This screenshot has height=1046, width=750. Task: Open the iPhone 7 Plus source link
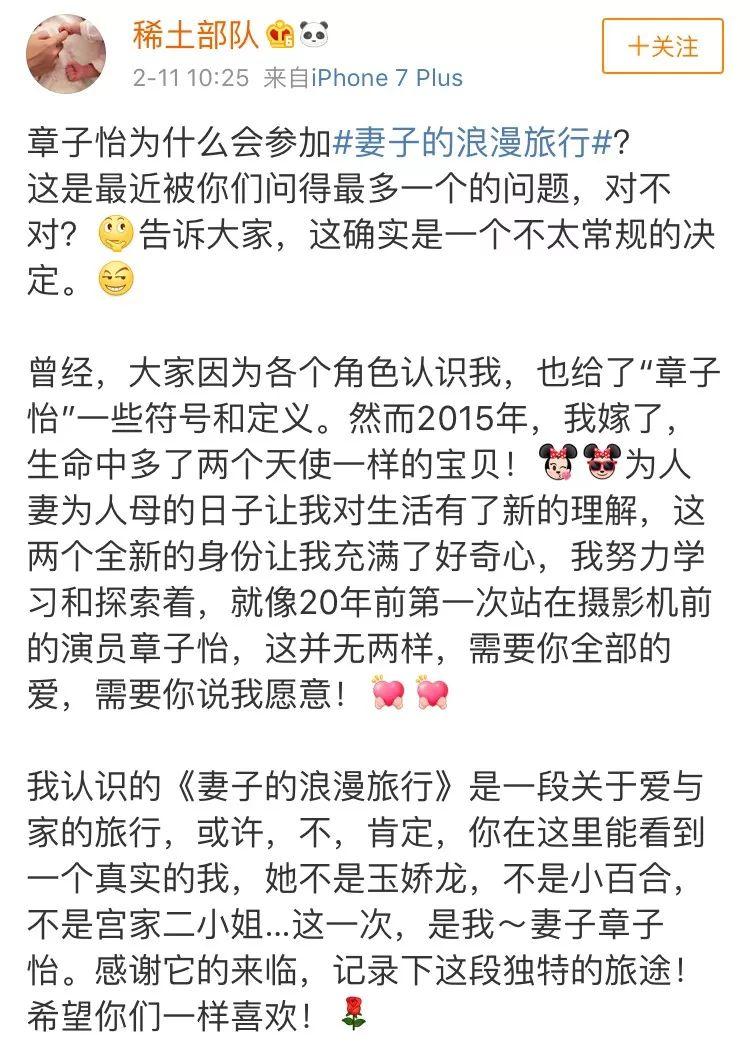[387, 78]
